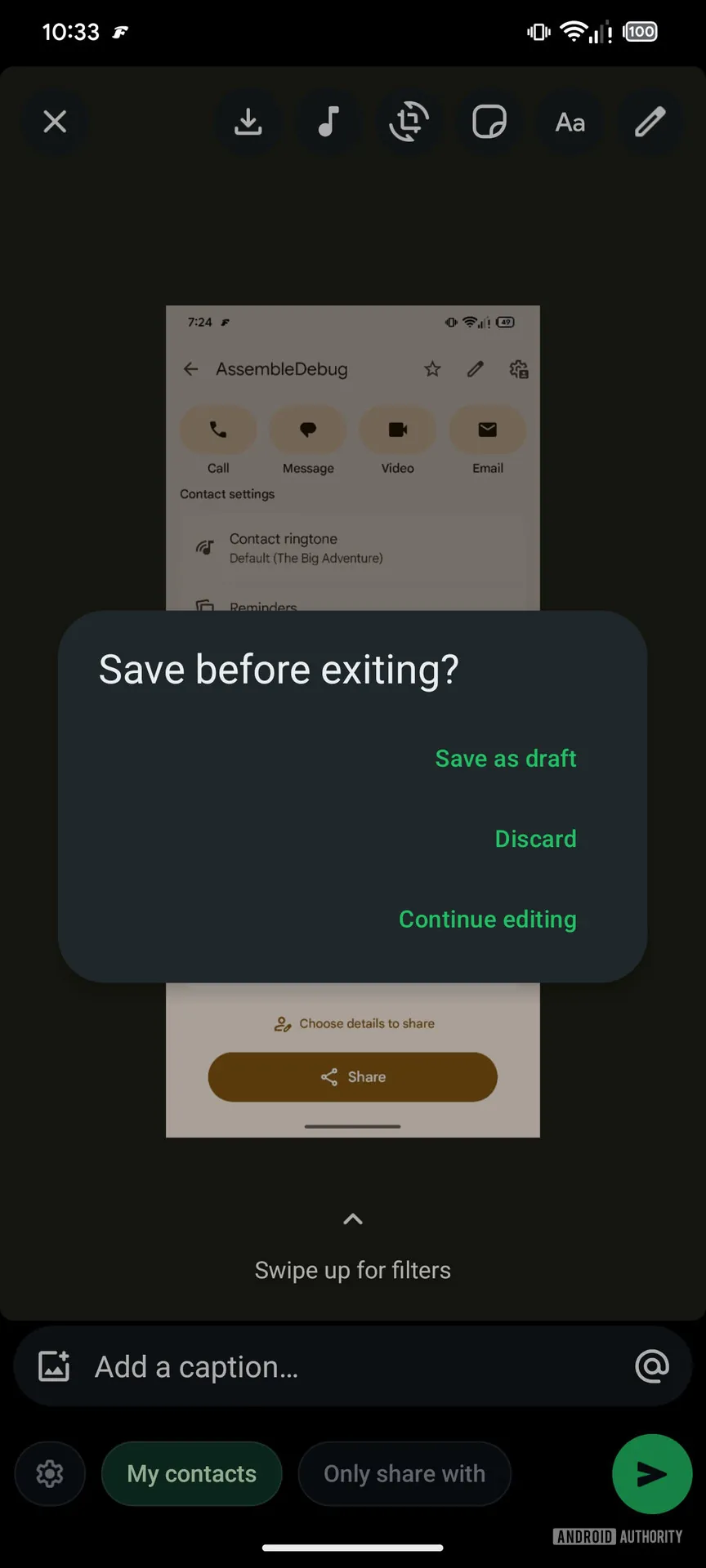
Task: Choose Save as draft
Action: pyautogui.click(x=506, y=759)
